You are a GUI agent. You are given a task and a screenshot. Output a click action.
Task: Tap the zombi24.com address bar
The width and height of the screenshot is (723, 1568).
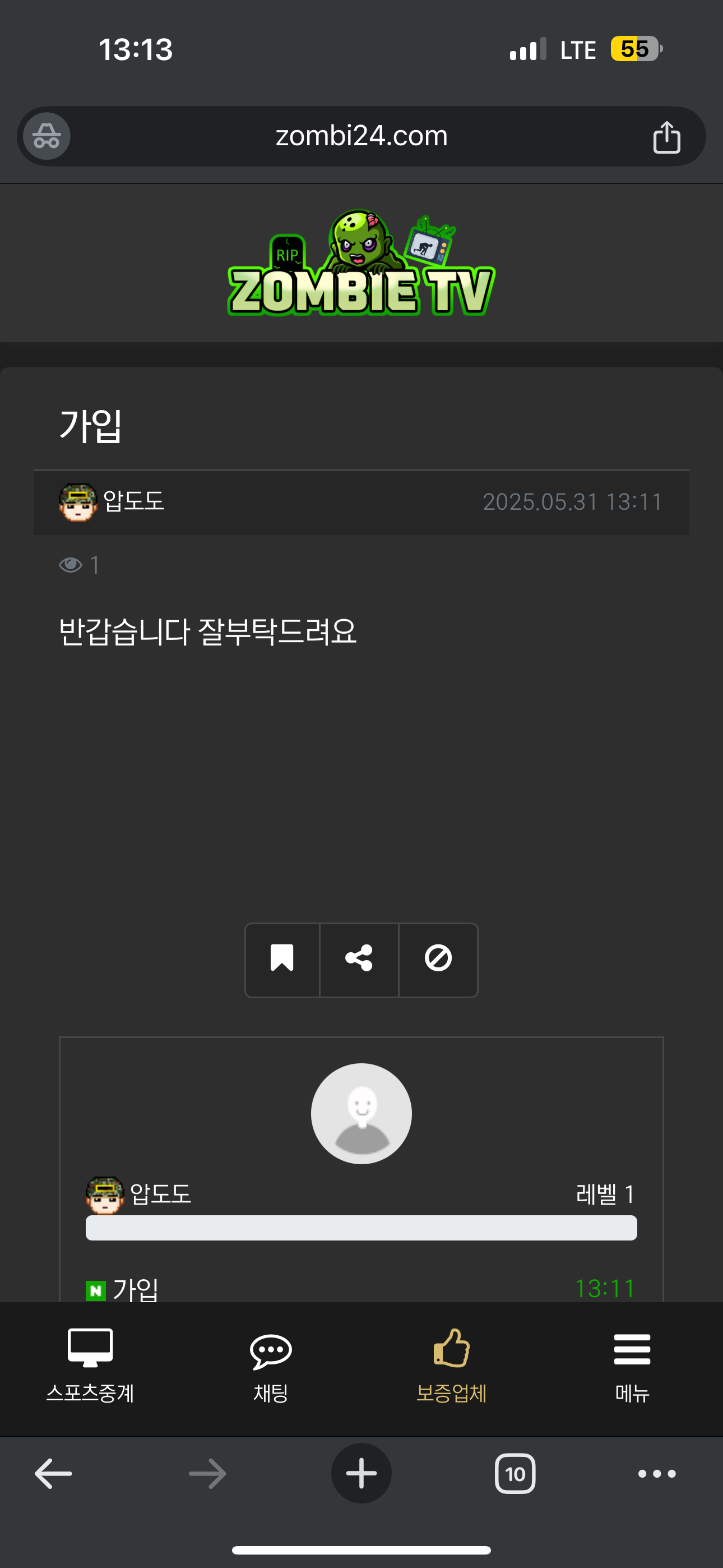(361, 136)
